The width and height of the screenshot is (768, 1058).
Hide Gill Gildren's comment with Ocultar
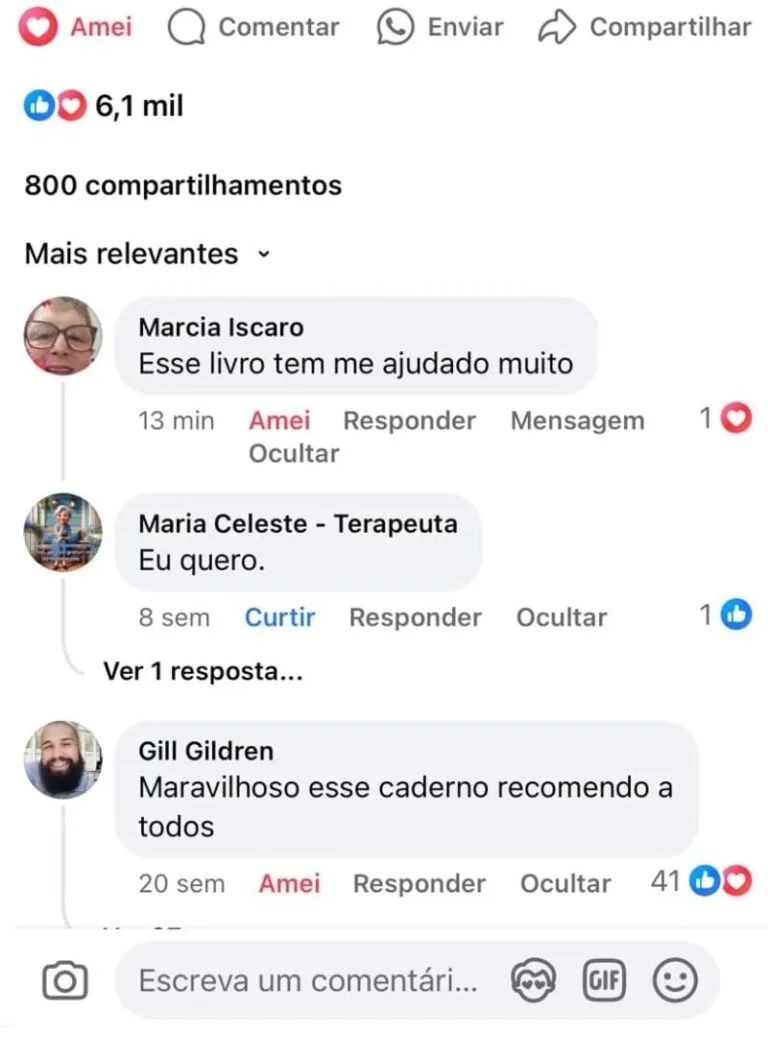tap(565, 884)
